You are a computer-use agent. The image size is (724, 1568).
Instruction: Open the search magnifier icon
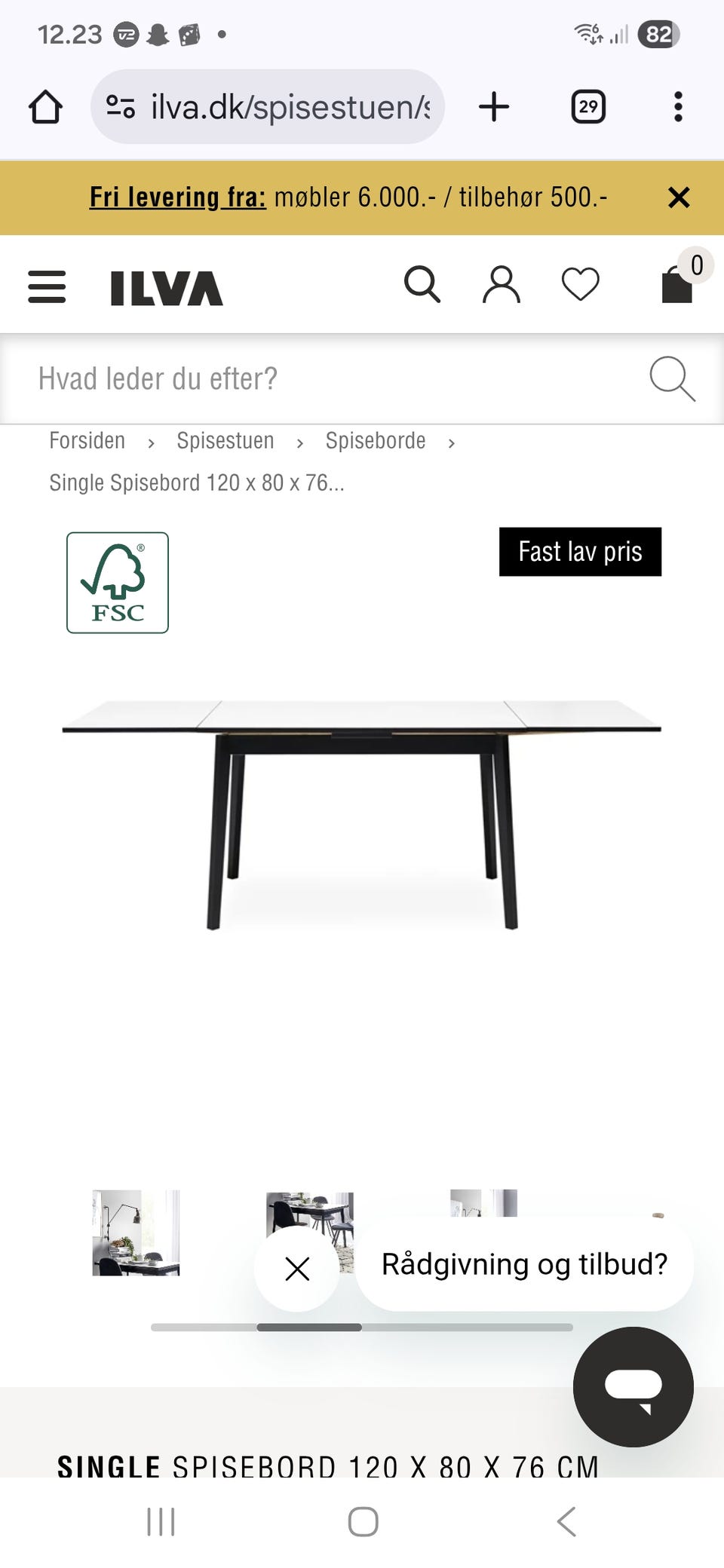point(424,285)
